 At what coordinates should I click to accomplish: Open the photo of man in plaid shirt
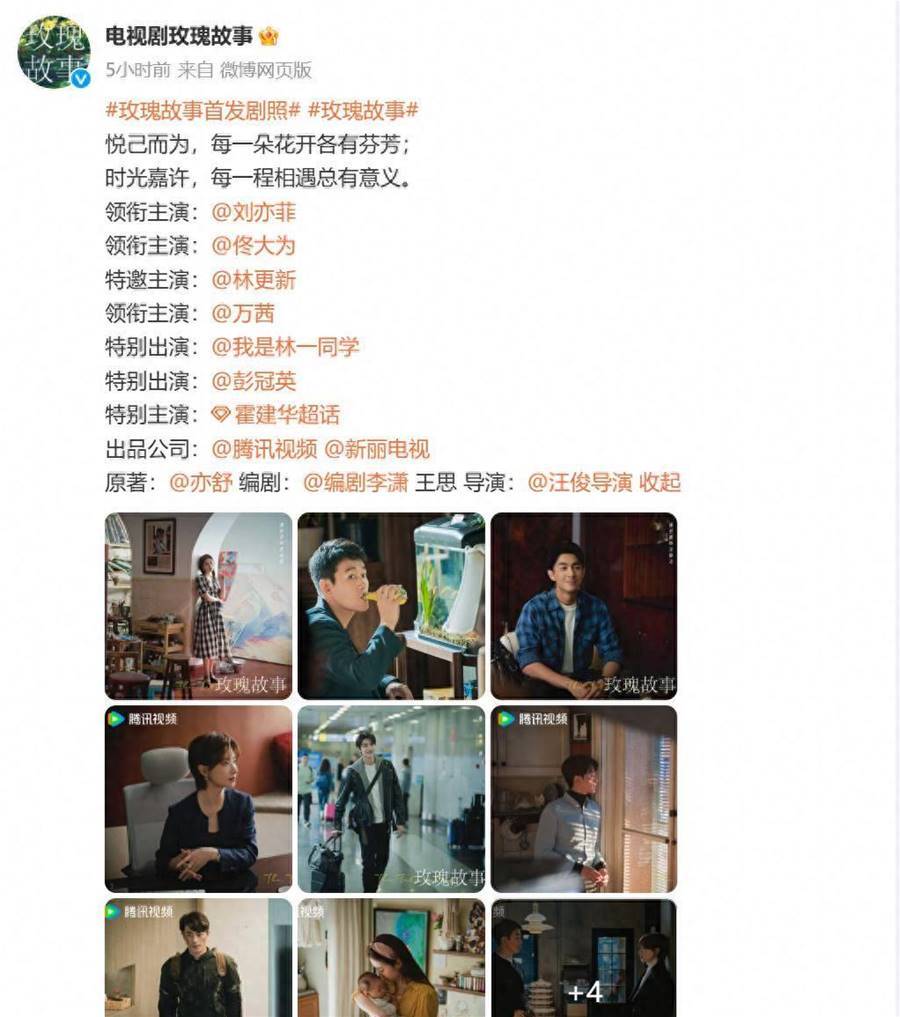pos(584,606)
